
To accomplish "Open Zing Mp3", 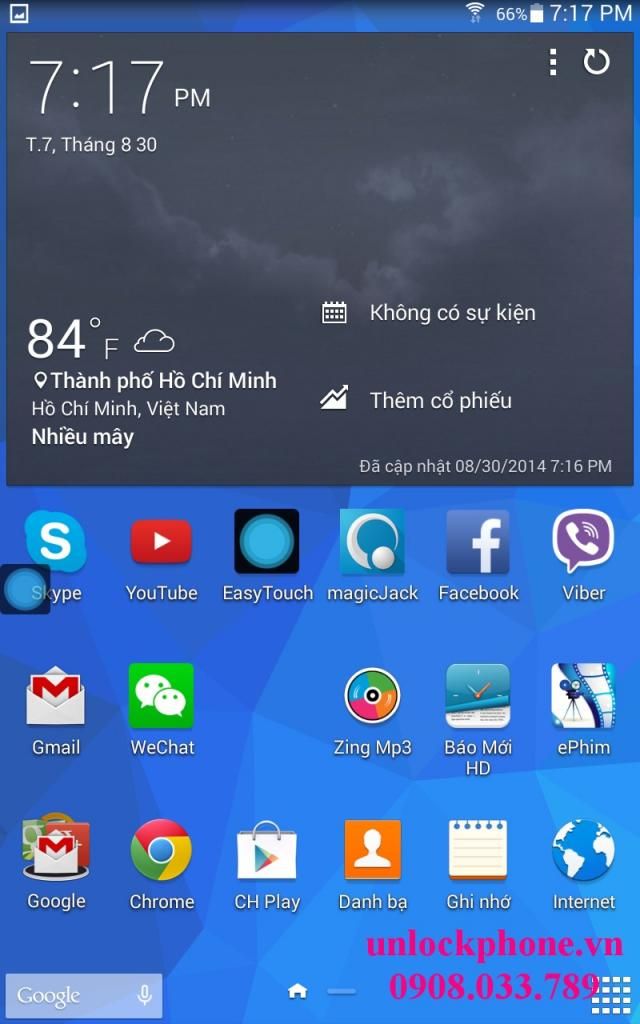I will 372,696.
